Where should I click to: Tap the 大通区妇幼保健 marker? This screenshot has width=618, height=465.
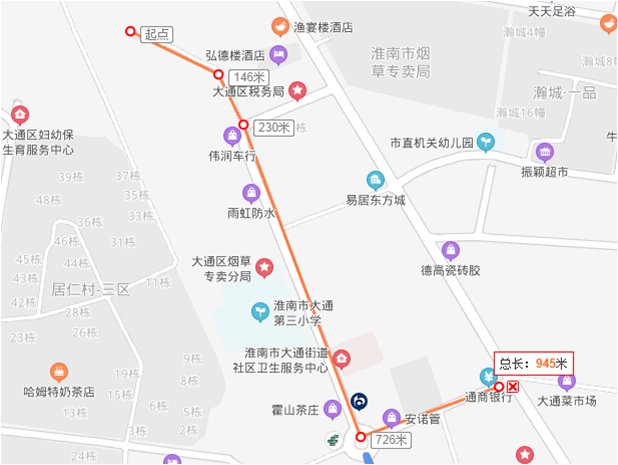[x=19, y=115]
